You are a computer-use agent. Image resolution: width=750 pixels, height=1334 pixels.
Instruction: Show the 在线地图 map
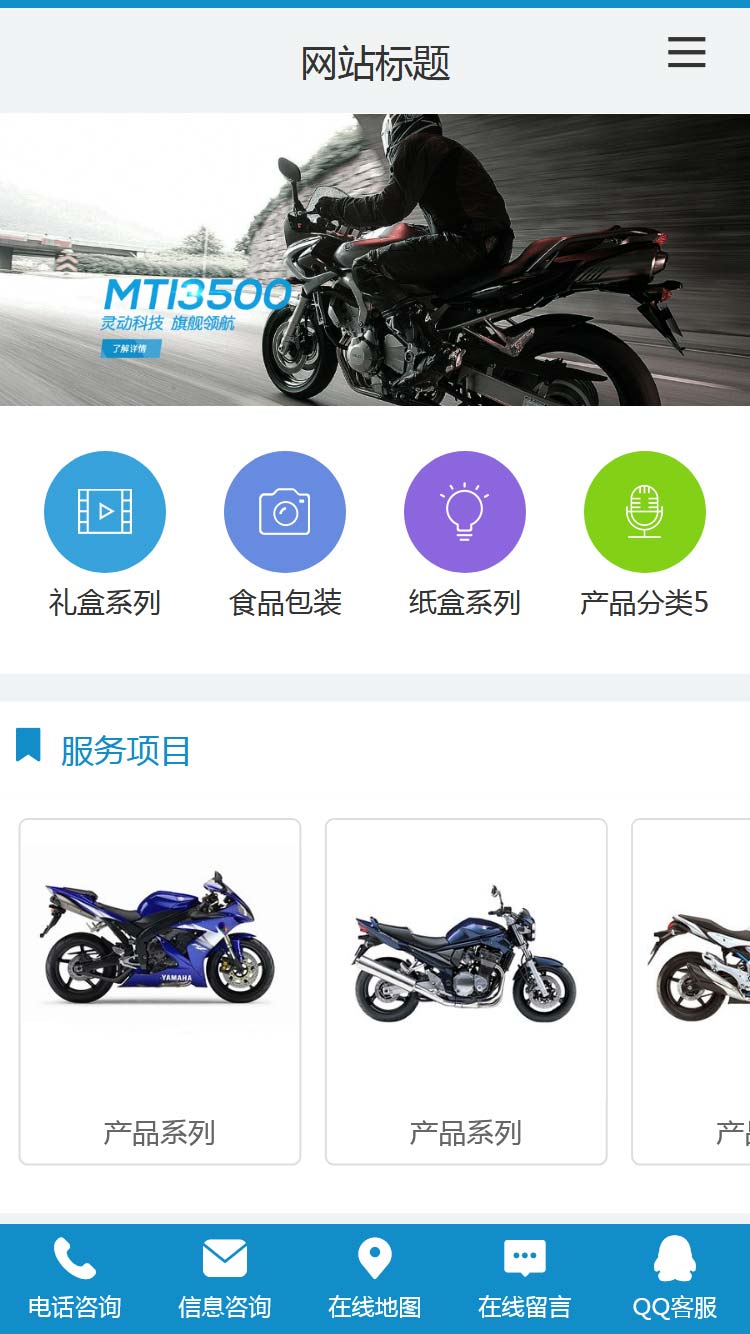click(x=375, y=1278)
